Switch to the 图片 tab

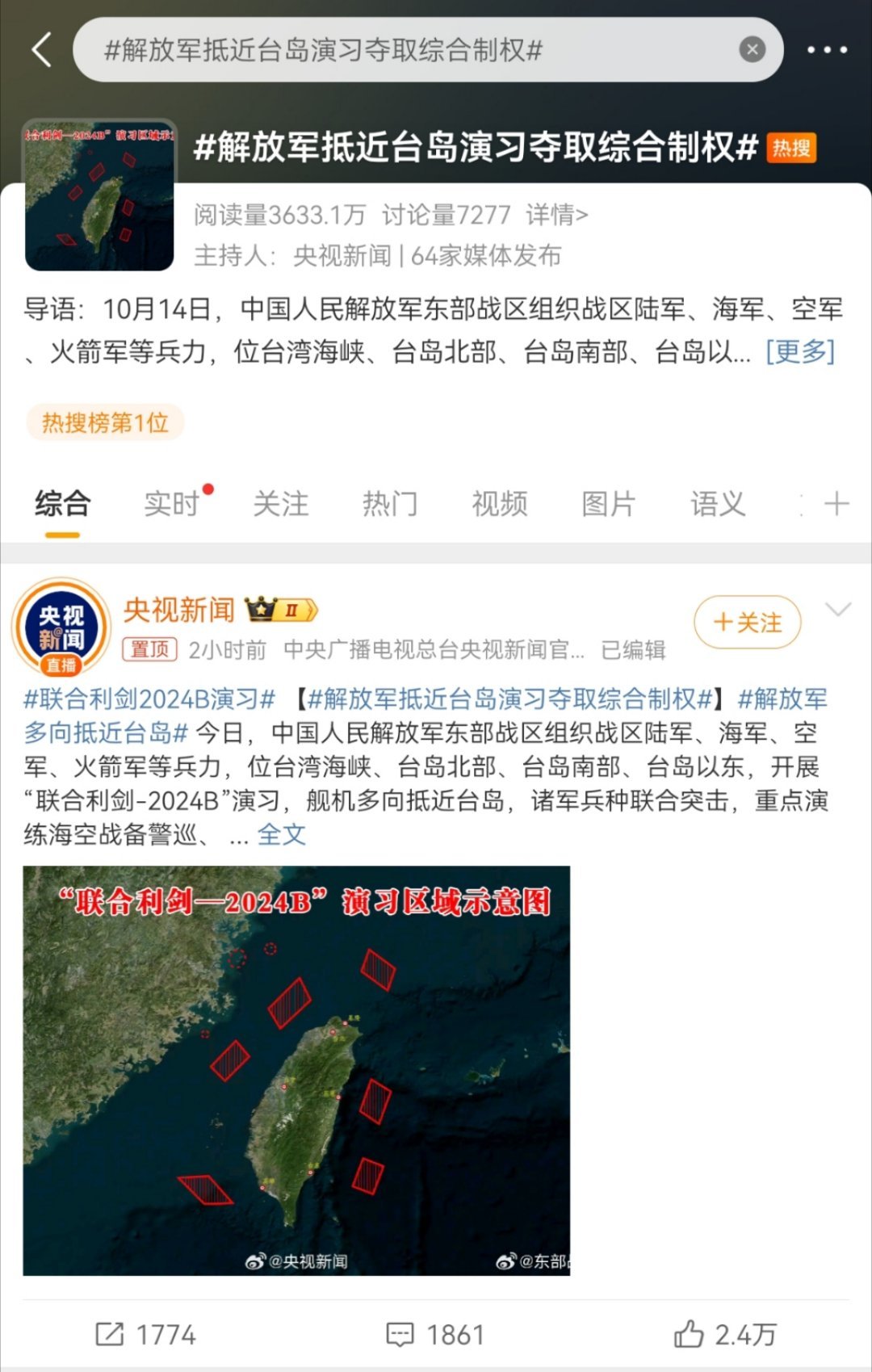(x=609, y=504)
